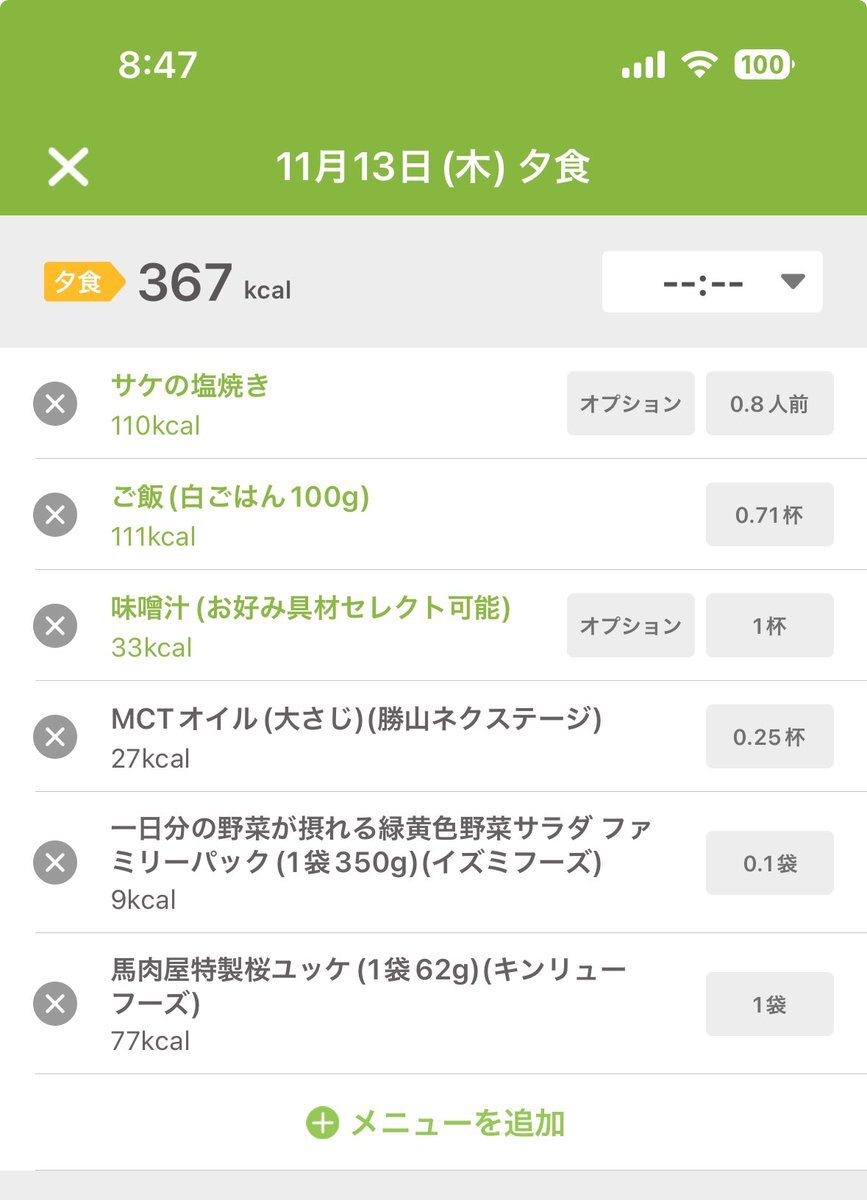Open サケの塩焼き item details
The height and width of the screenshot is (1200, 867).
pyautogui.click(x=190, y=386)
